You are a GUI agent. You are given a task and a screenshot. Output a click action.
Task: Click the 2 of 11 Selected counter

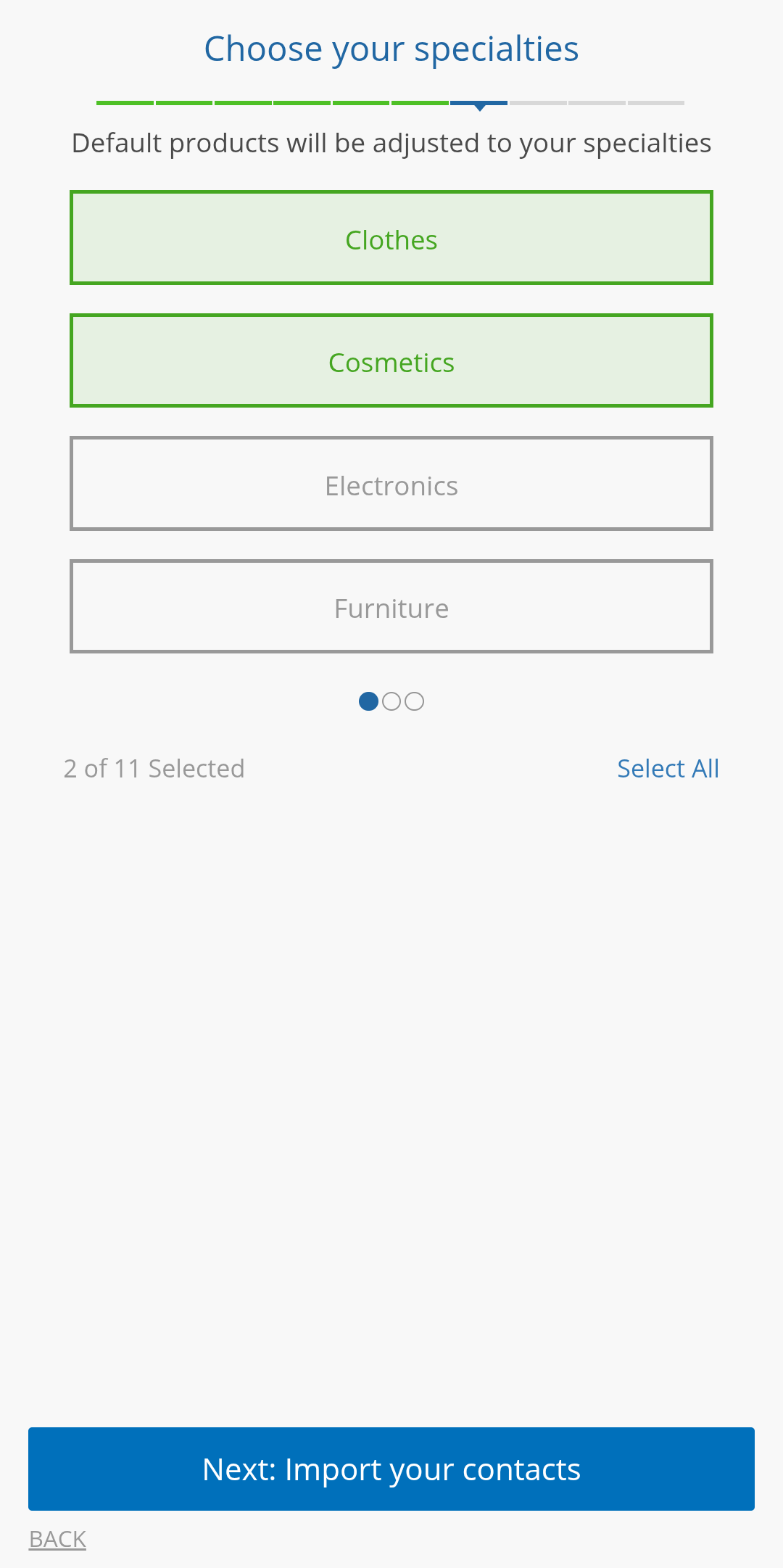coord(154,769)
